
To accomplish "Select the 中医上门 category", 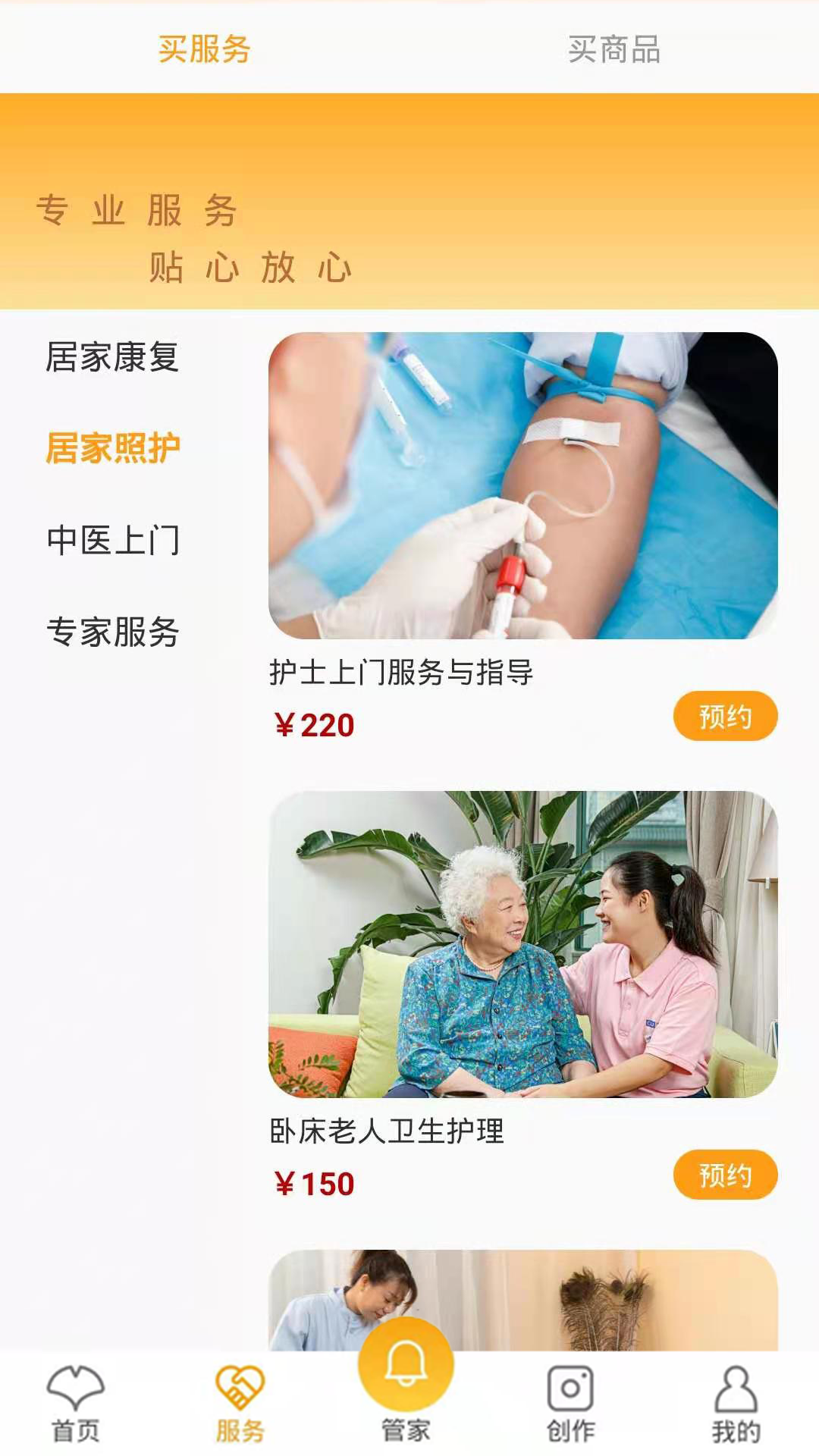I will click(x=112, y=540).
